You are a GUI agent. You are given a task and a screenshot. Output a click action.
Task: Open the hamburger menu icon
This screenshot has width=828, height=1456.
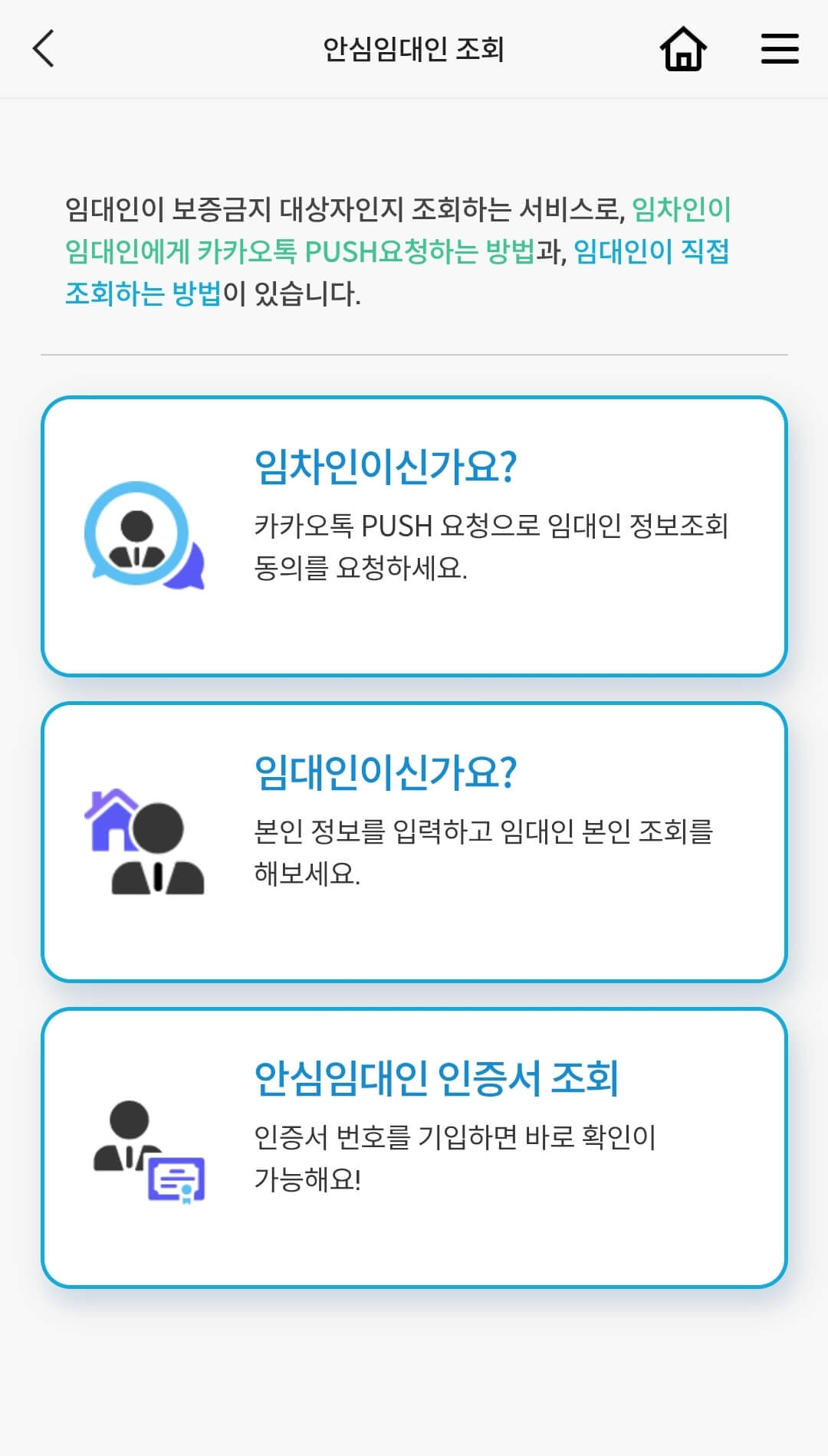780,48
